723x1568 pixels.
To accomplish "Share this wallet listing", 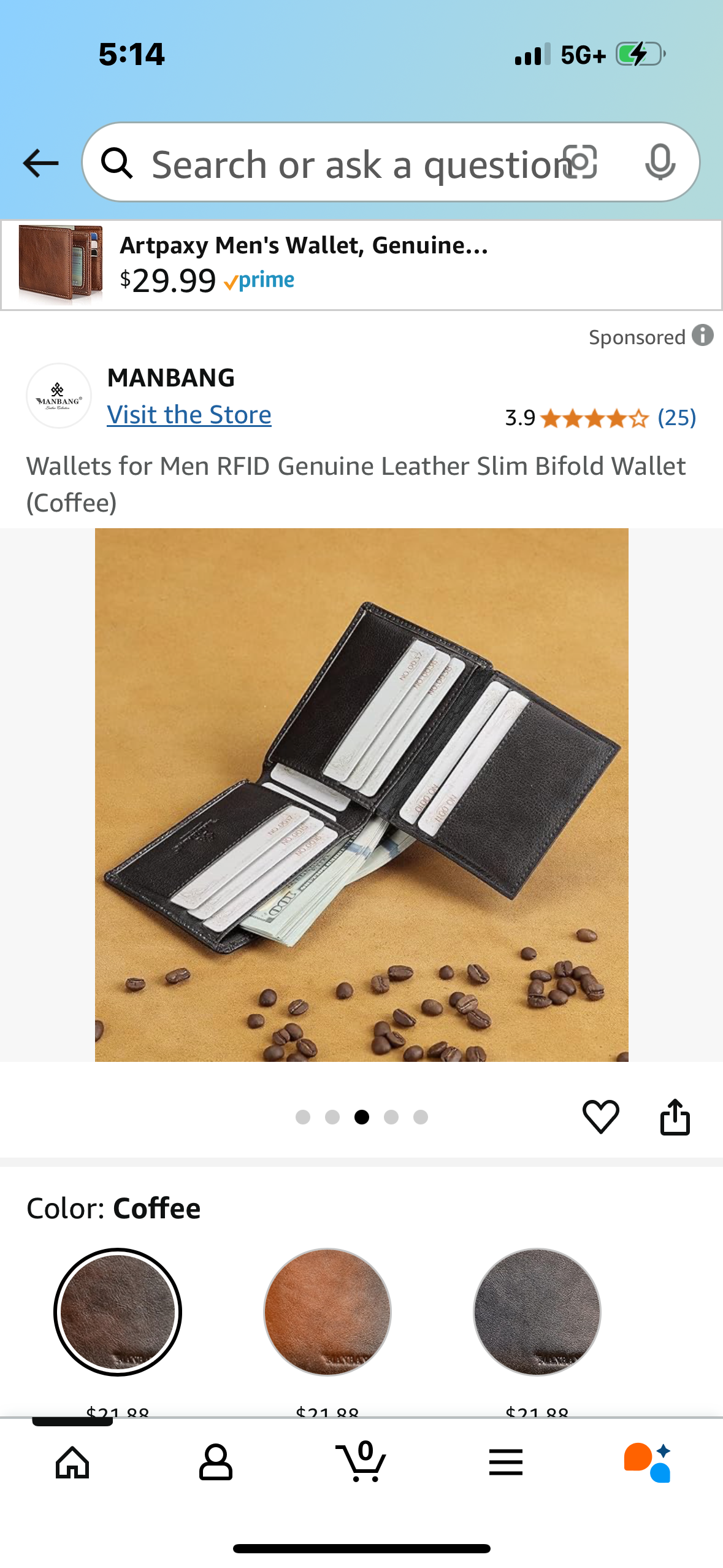I will (675, 1116).
